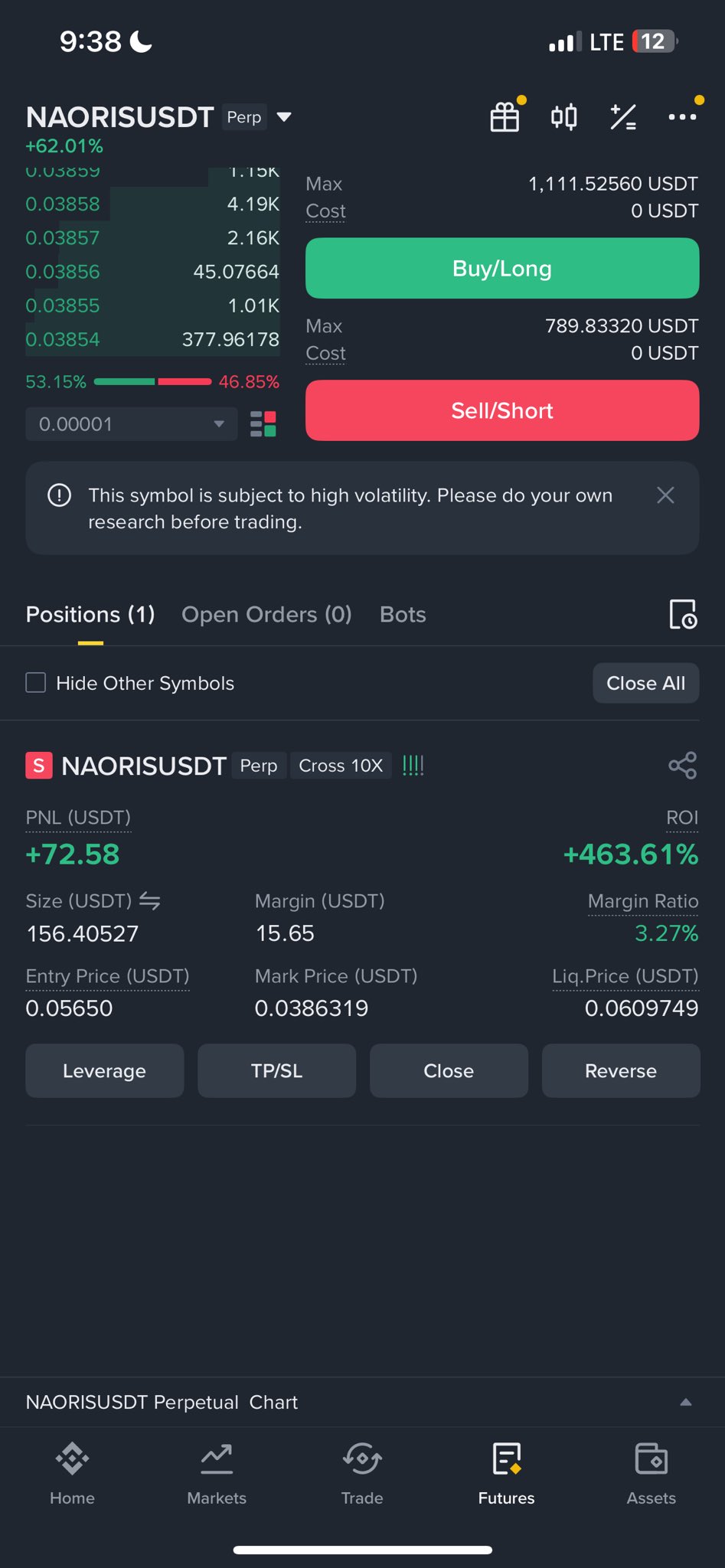Share the NAORISUSDT position
The width and height of the screenshot is (725, 1568).
tap(682, 766)
